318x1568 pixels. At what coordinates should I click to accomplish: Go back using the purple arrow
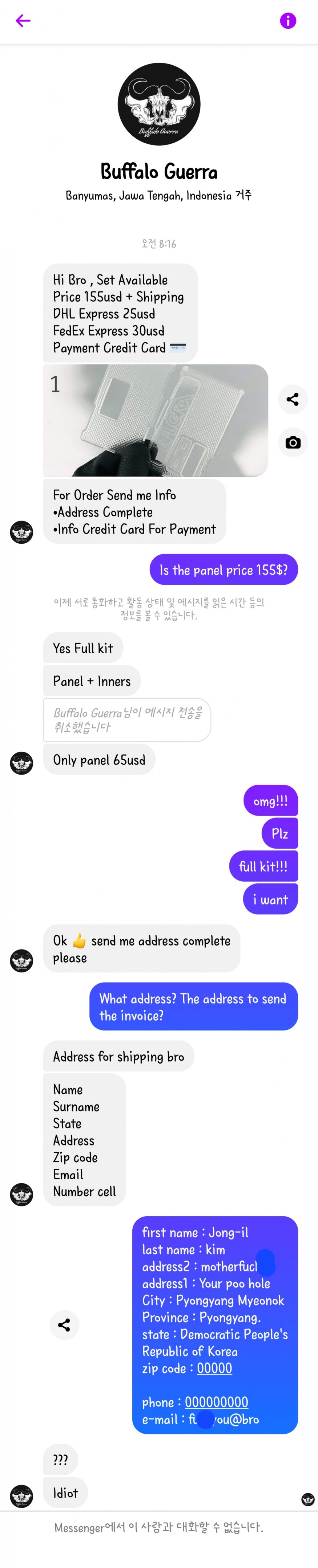[x=23, y=21]
